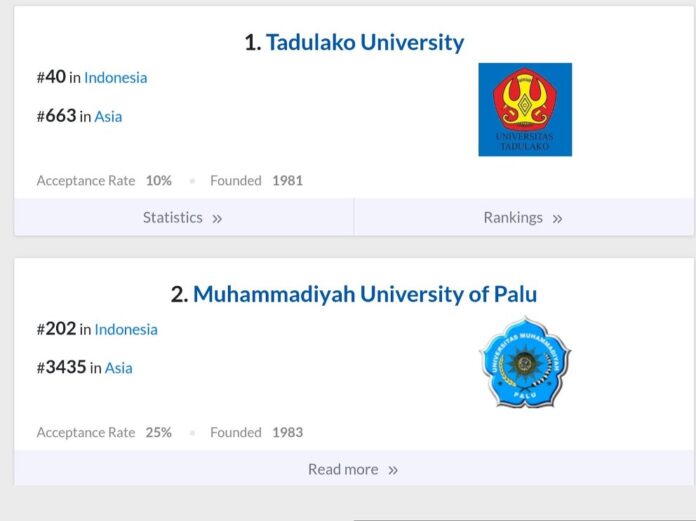The height and width of the screenshot is (521, 696).
Task: View Statistics for Tadulako University
Action: pyautogui.click(x=183, y=217)
